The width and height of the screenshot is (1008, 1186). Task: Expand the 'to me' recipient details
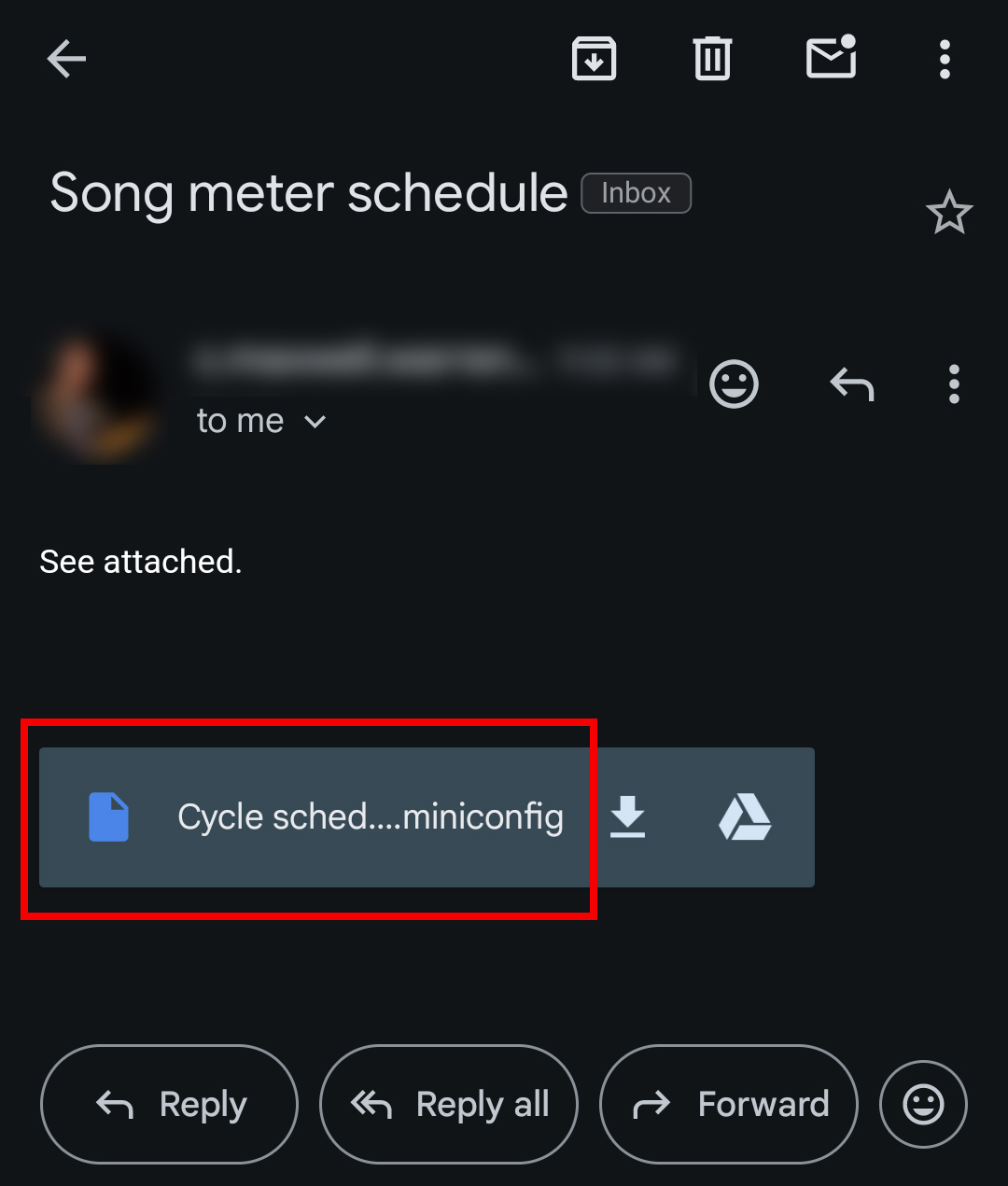[261, 421]
